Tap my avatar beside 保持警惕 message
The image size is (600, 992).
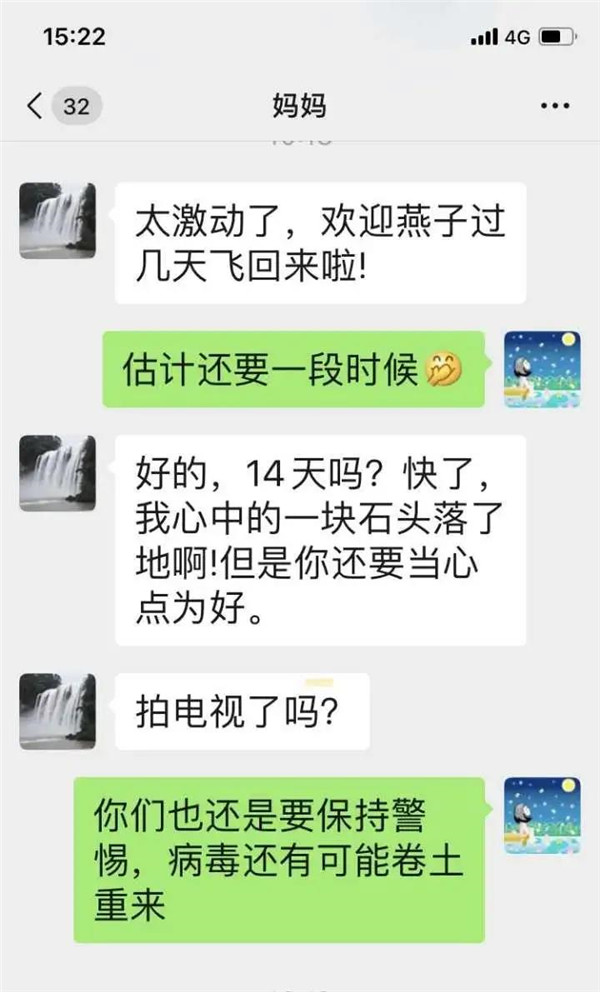(543, 815)
